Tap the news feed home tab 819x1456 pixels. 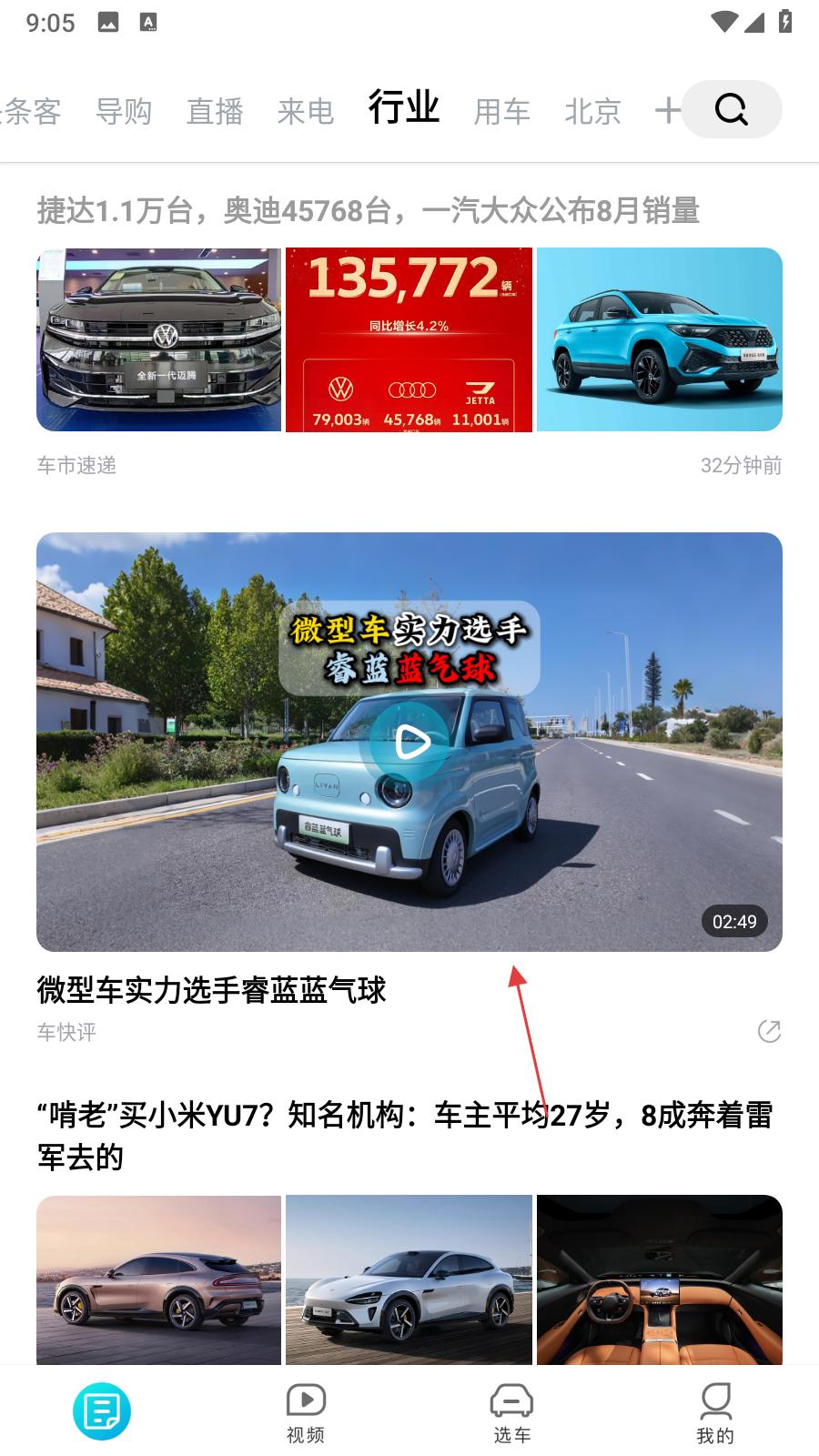[102, 1411]
